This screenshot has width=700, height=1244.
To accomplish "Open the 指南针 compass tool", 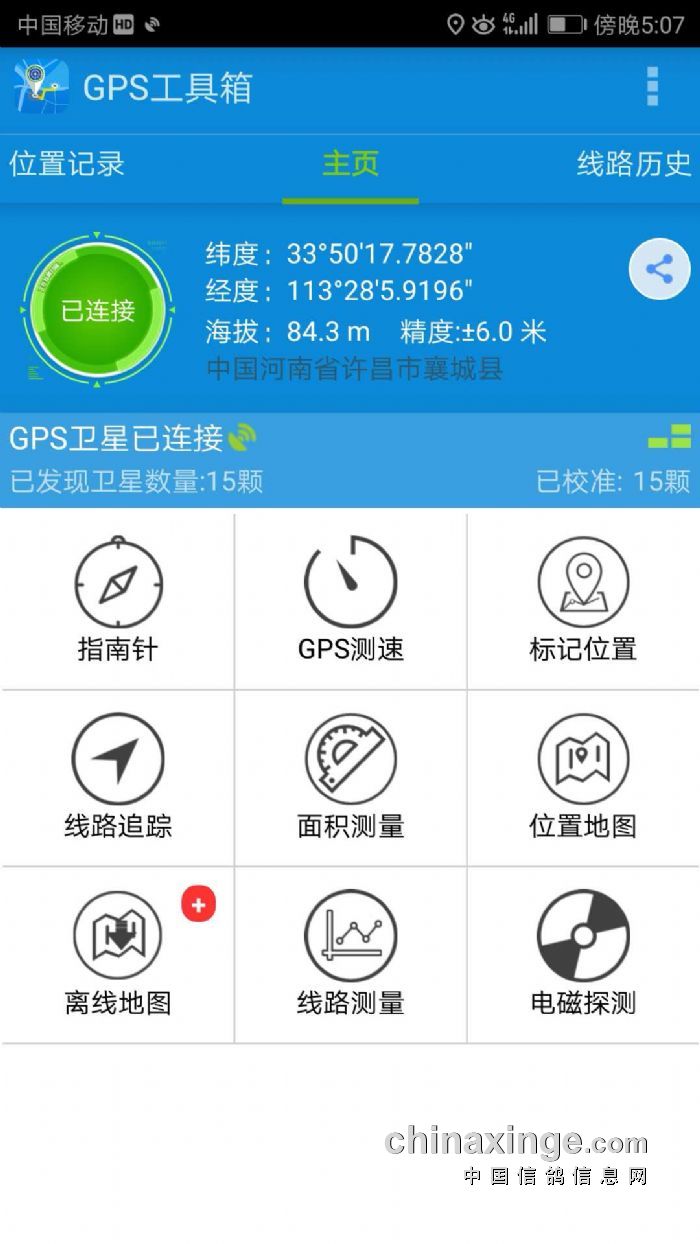I will click(118, 600).
